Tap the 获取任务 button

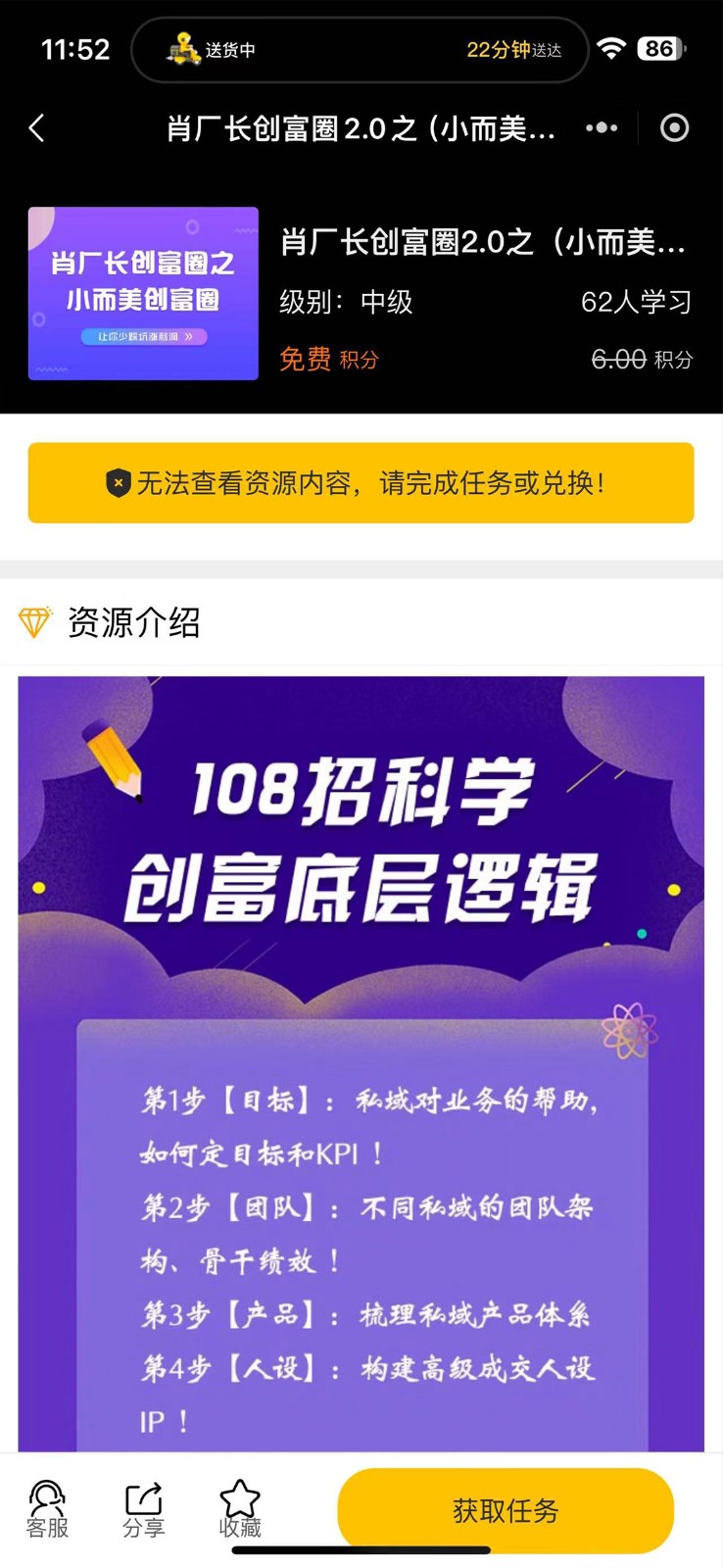506,1510
